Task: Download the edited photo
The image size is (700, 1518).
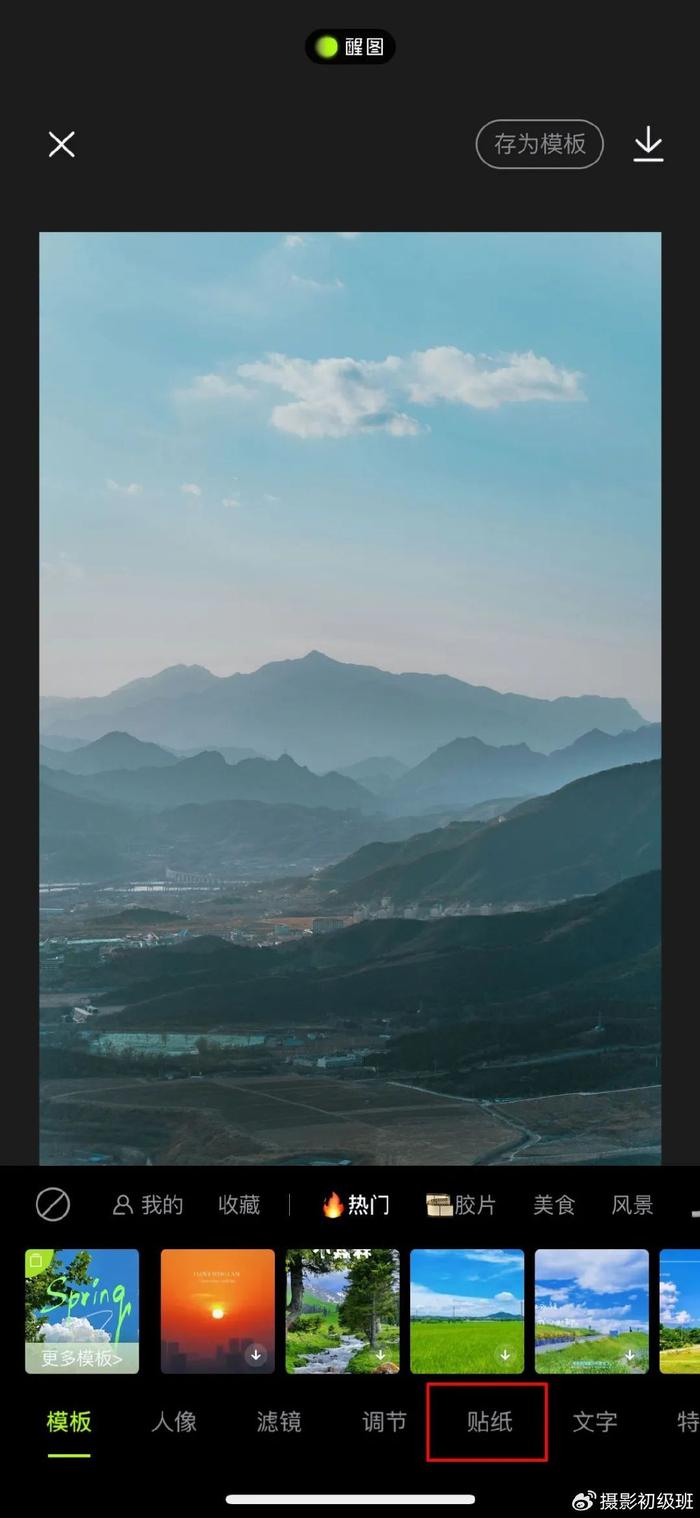Action: 649,145
